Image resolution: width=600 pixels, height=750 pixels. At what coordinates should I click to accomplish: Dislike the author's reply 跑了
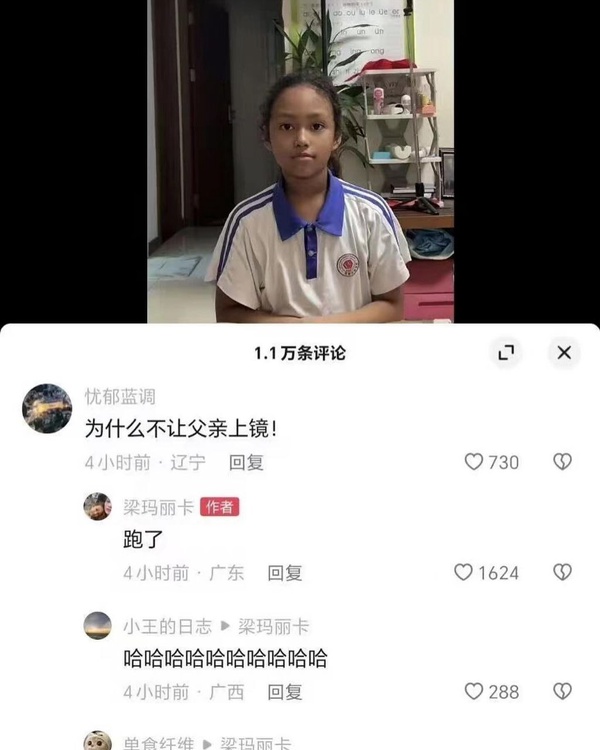pyautogui.click(x=562, y=572)
